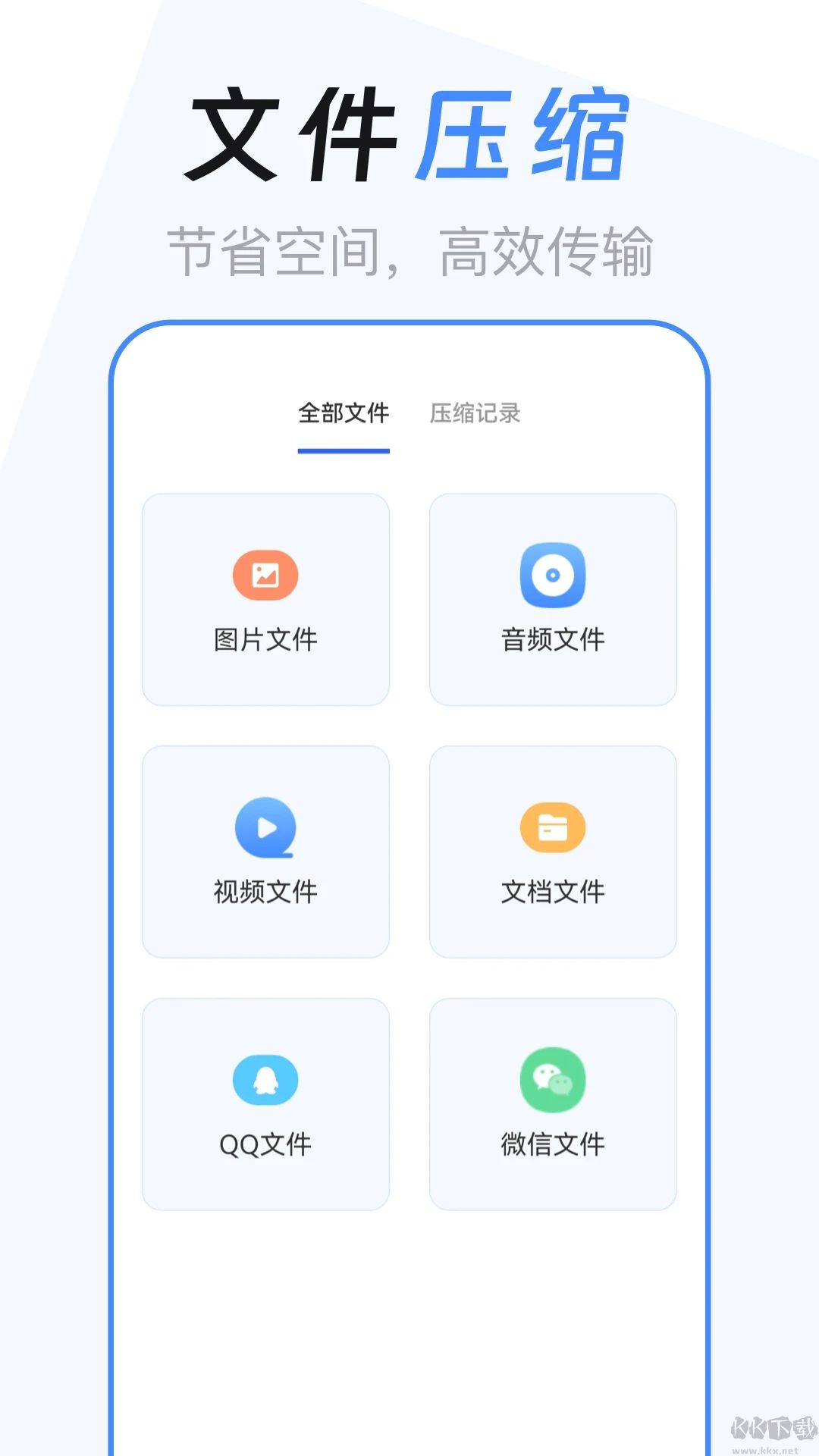Viewport: 819px width, 1456px height.
Task: Click the blue underline indicator under 全部文件
Action: click(344, 450)
